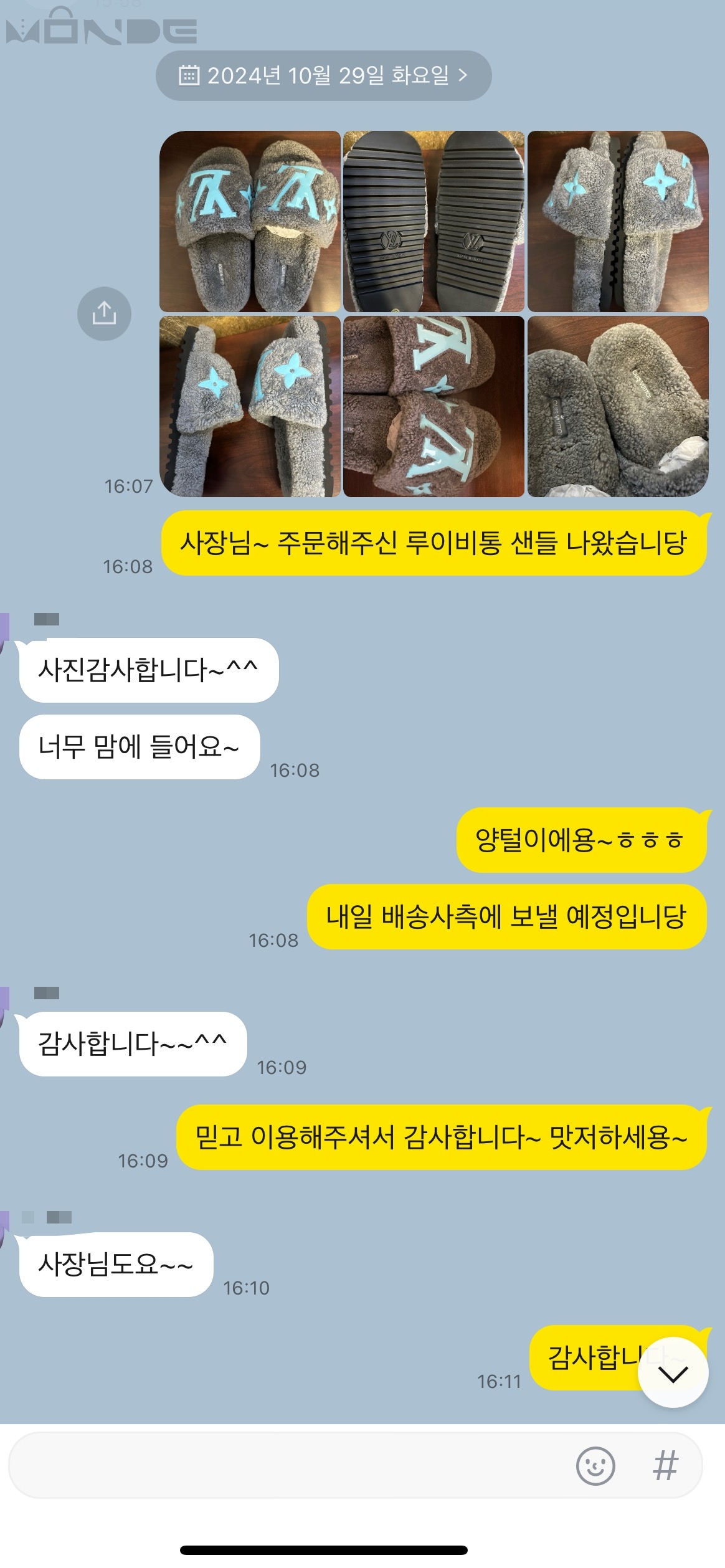This screenshot has width=725, height=1568.
Task: Open top-right photo of slippers side view
Action: (x=617, y=221)
